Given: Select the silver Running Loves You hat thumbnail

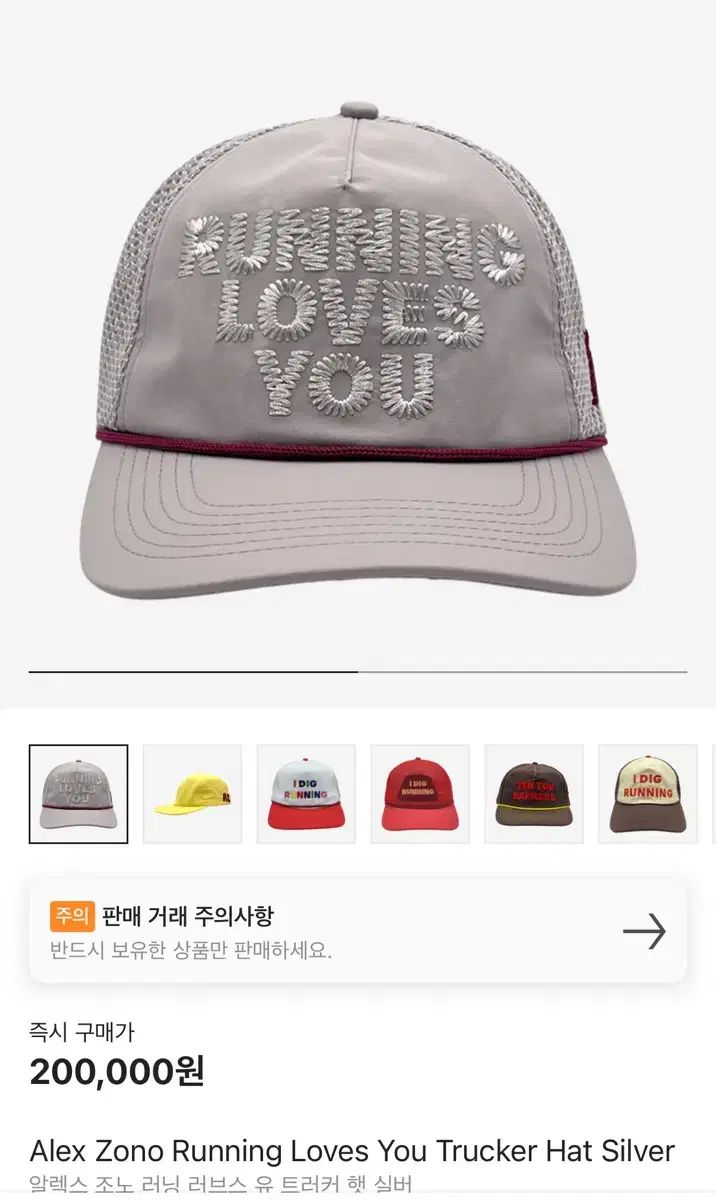Looking at the screenshot, I should 78,794.
